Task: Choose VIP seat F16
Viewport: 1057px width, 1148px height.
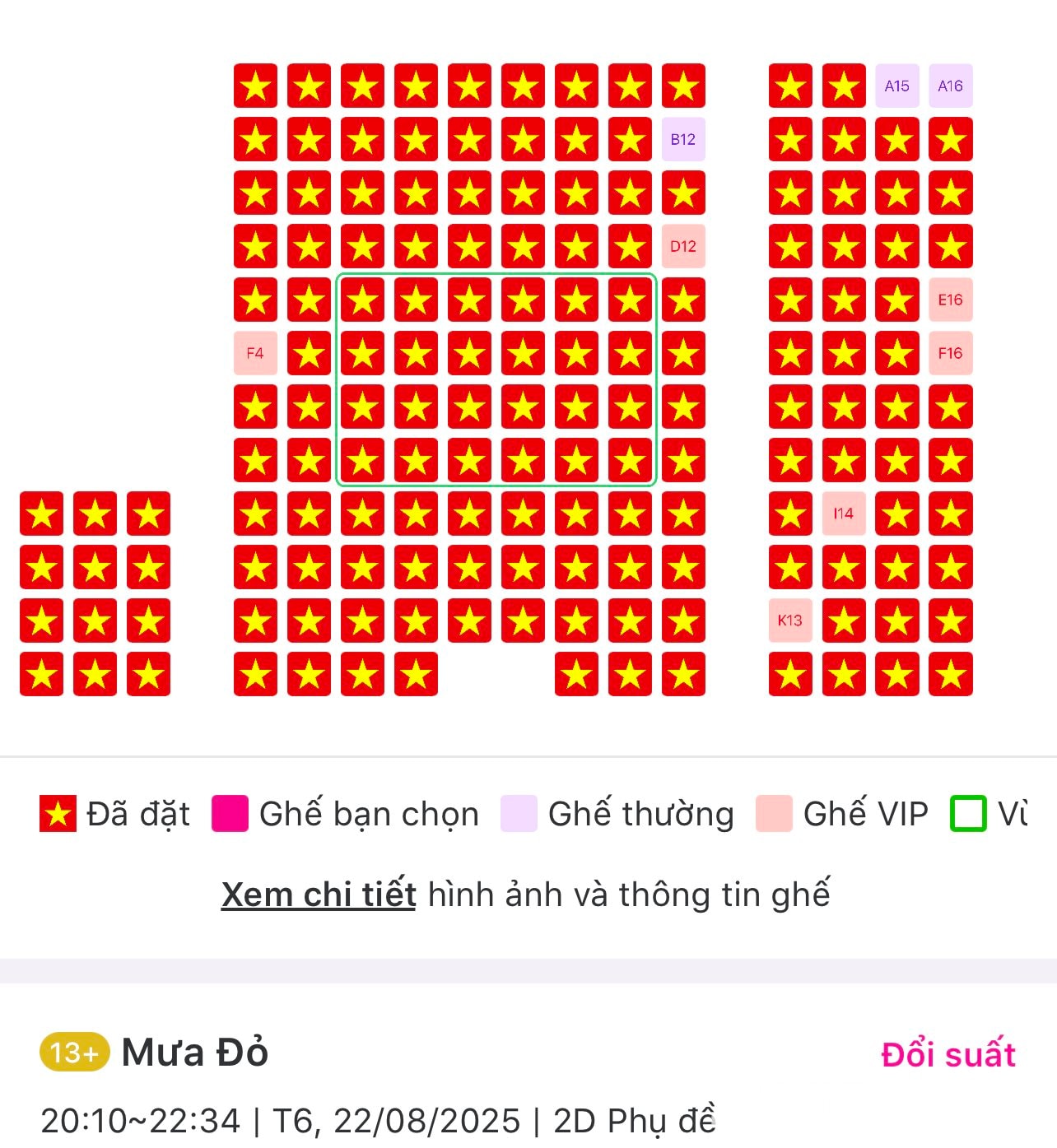Action: click(x=950, y=353)
